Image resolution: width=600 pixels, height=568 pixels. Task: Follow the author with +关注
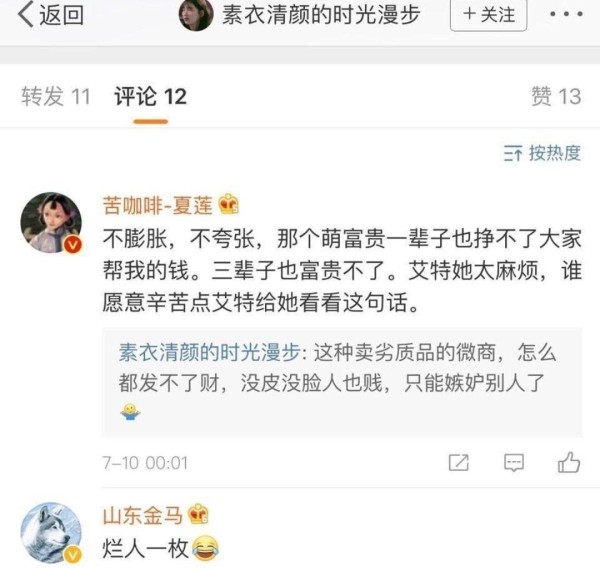click(488, 15)
